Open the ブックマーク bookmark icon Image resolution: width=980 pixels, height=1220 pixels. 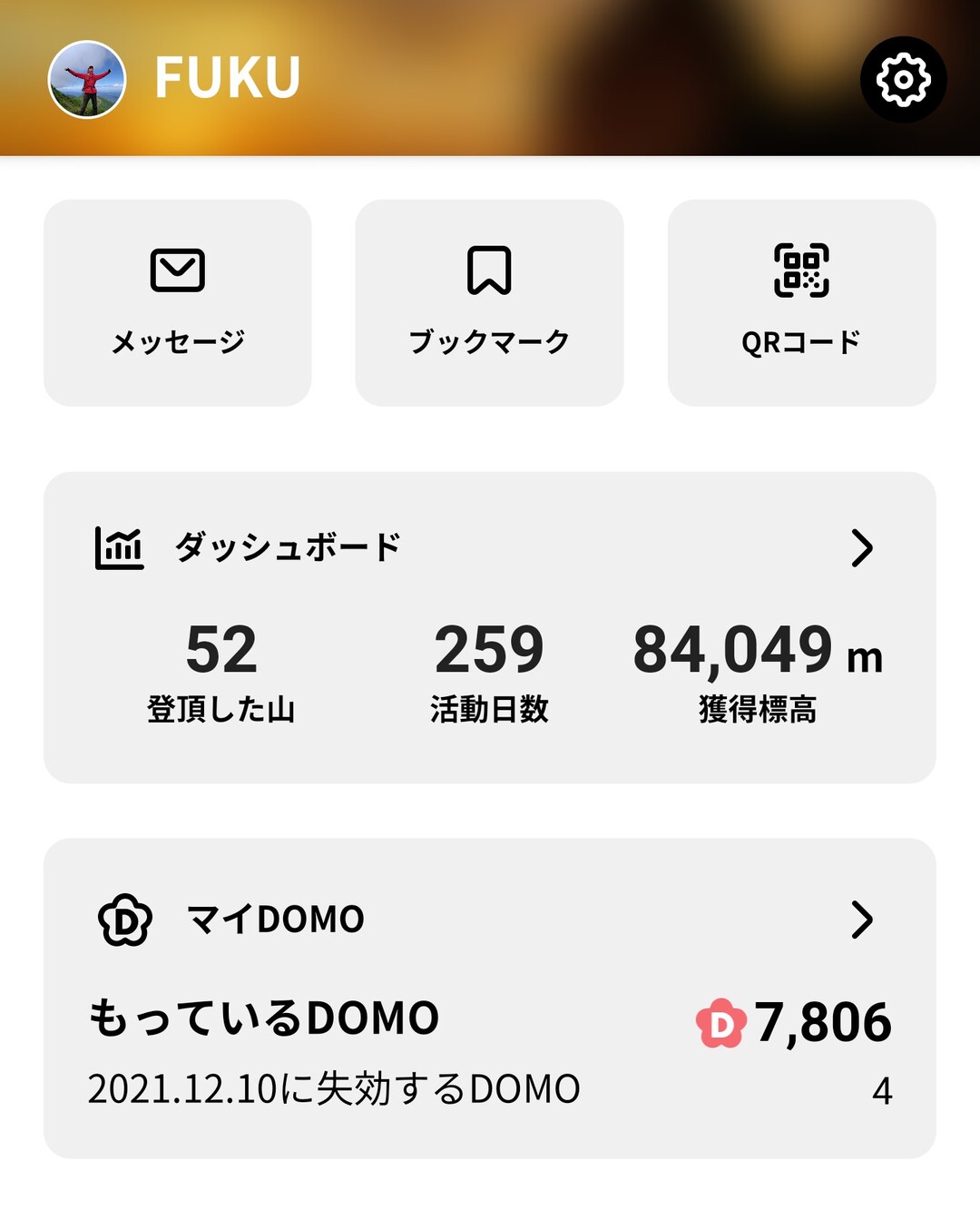tap(488, 270)
